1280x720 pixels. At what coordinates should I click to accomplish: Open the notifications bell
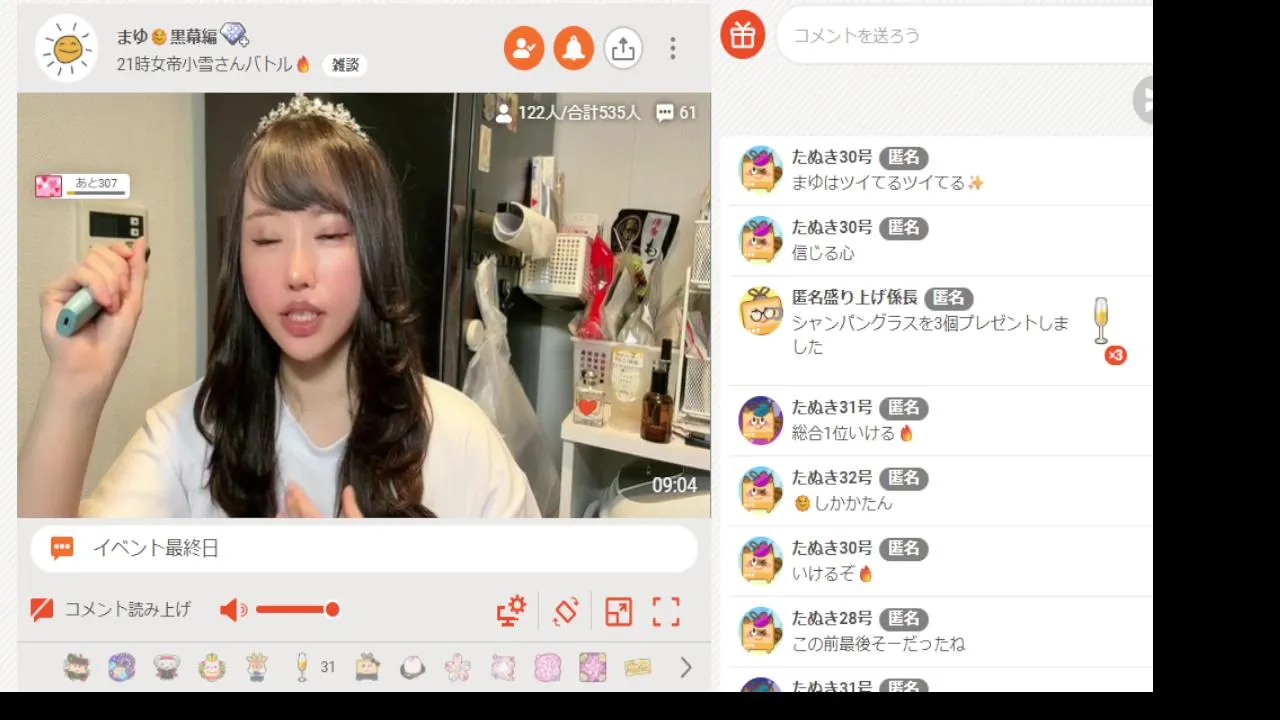tap(574, 48)
